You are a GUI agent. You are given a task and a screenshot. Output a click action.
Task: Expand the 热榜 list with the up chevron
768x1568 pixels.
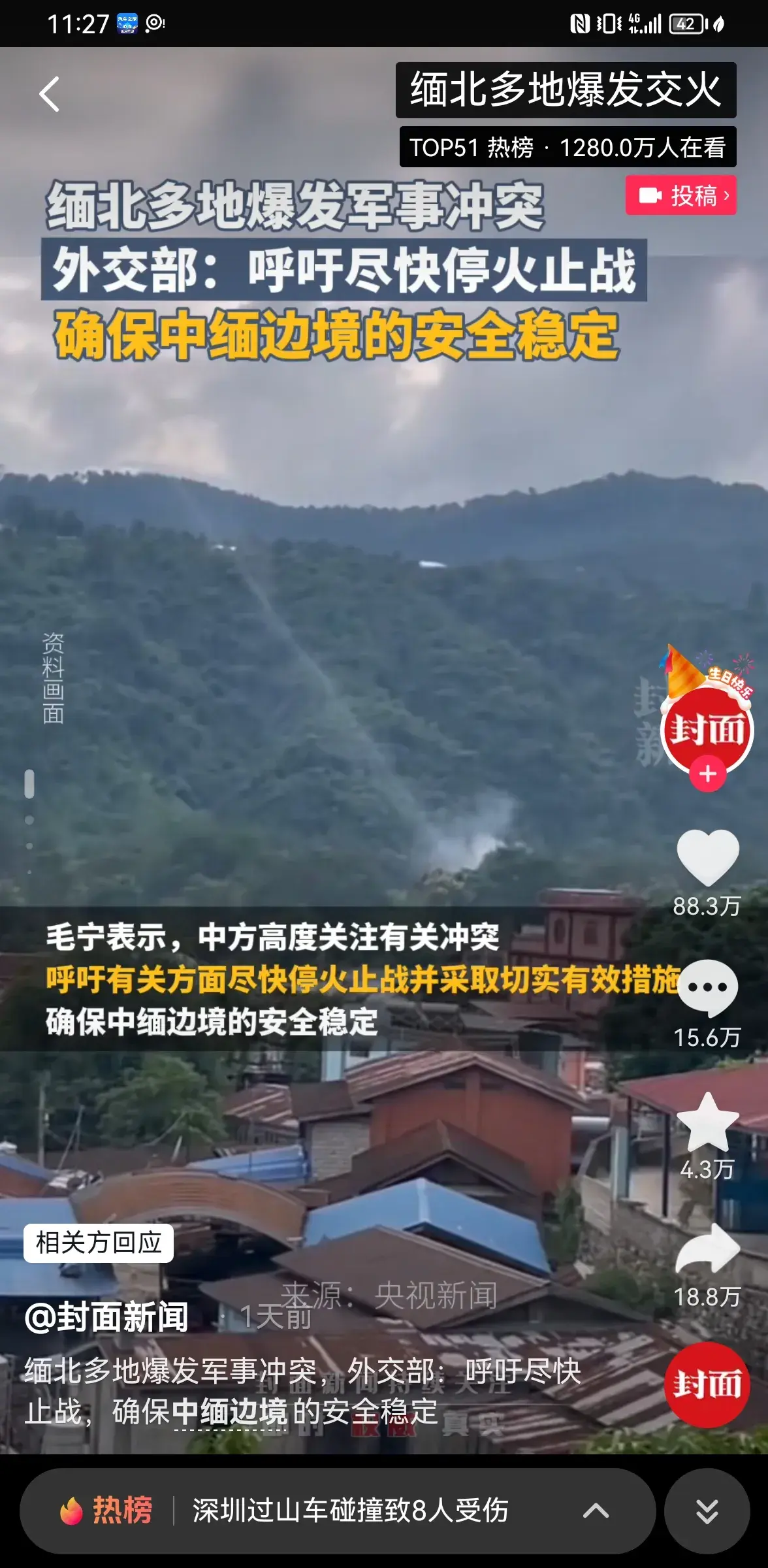(x=596, y=1511)
